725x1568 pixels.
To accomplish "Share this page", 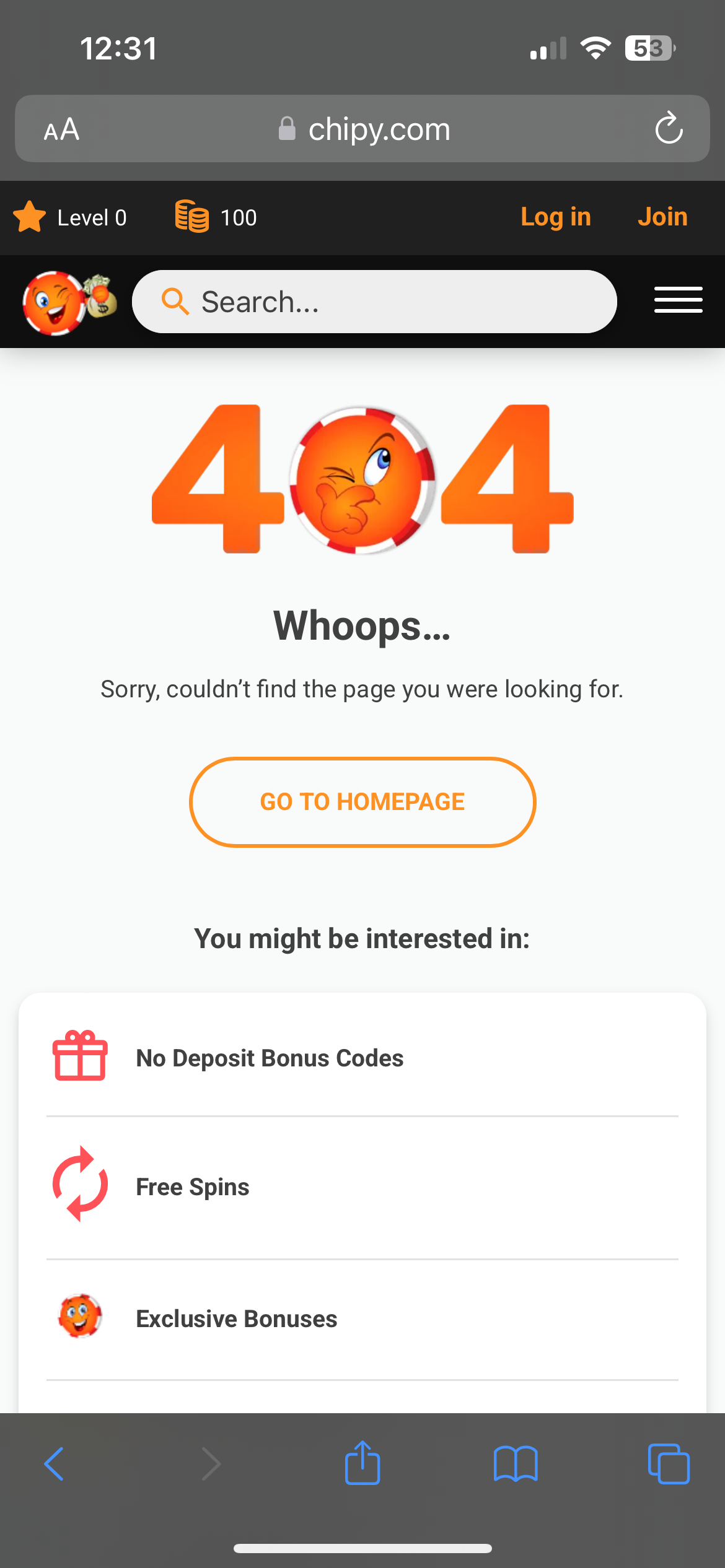I will 362,1464.
